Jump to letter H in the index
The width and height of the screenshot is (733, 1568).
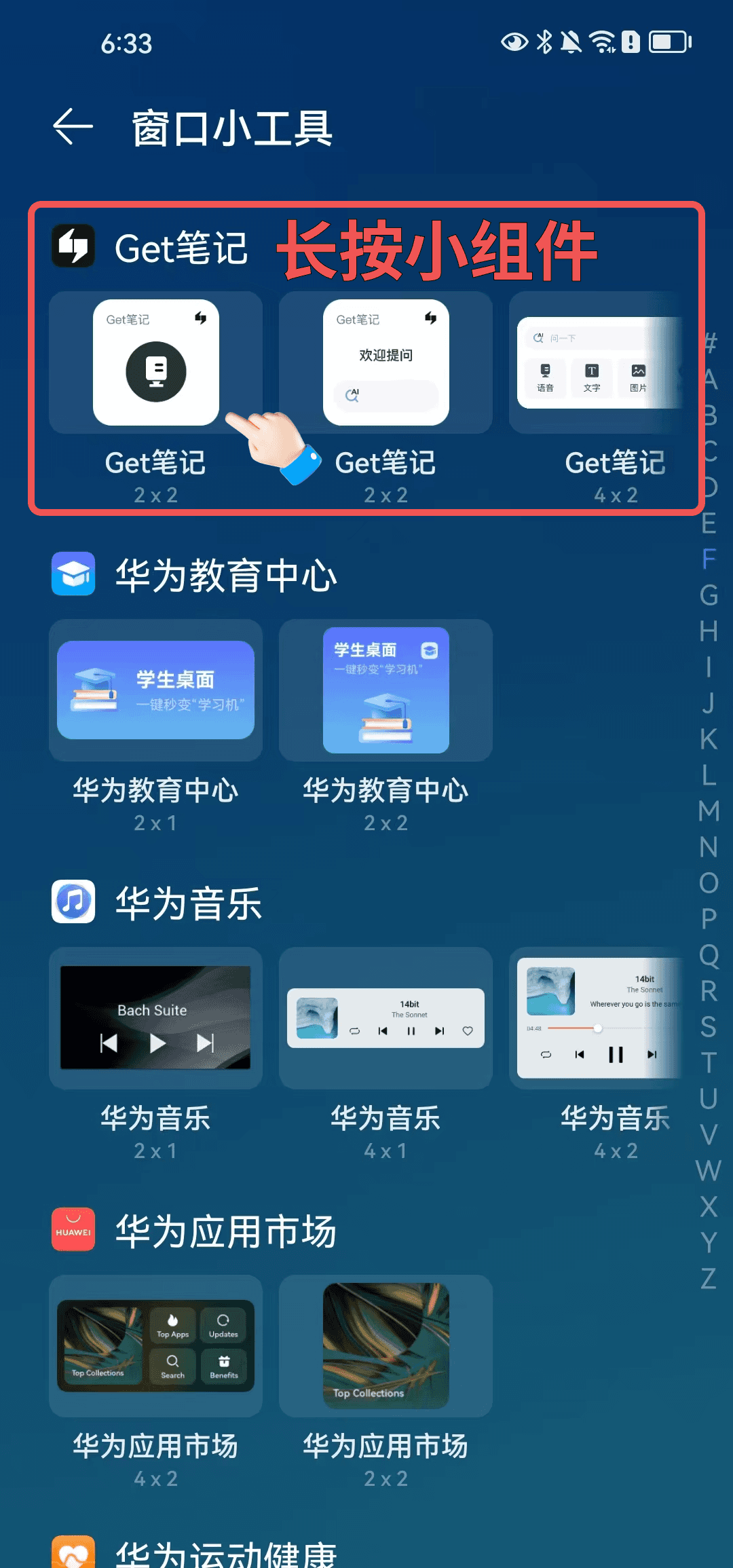[709, 631]
